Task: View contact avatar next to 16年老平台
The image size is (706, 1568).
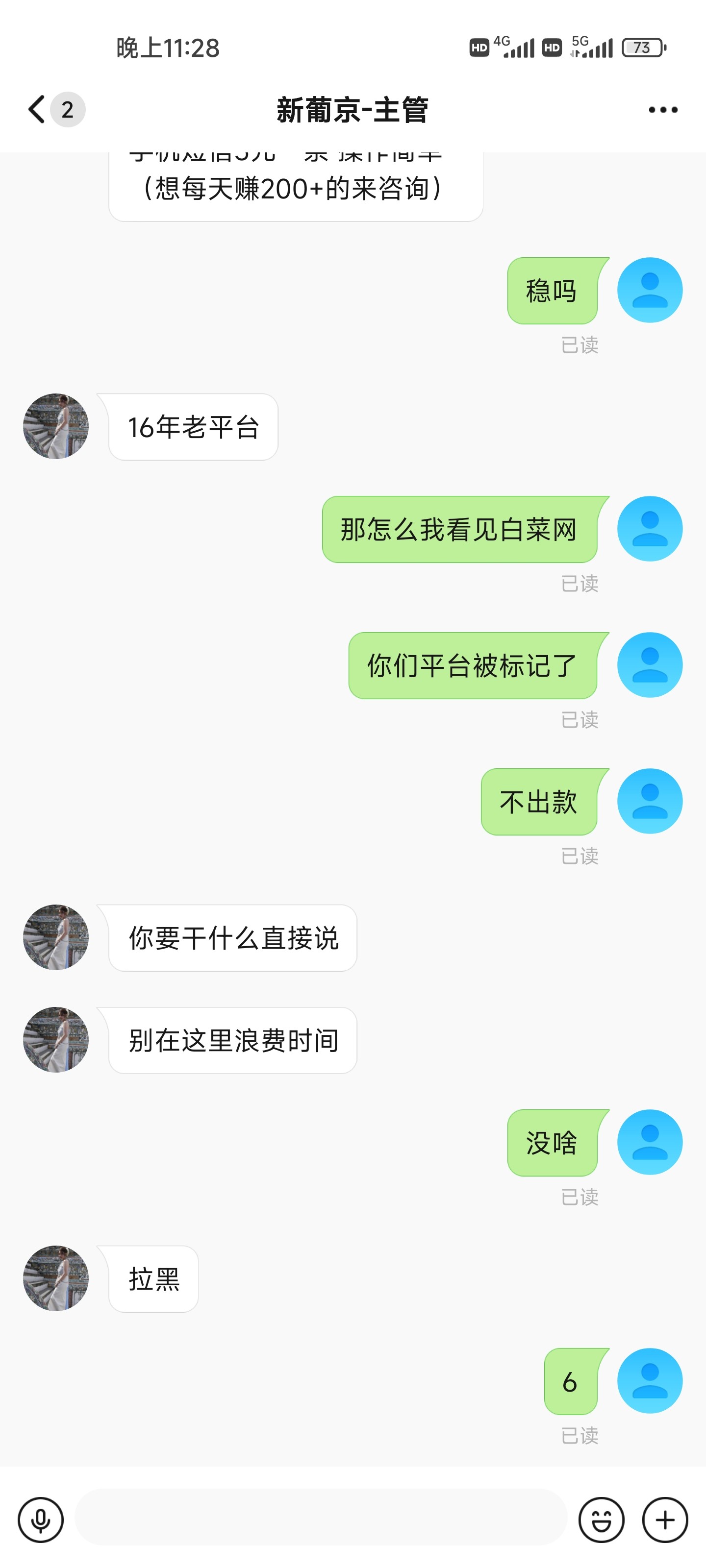Action: tap(55, 426)
